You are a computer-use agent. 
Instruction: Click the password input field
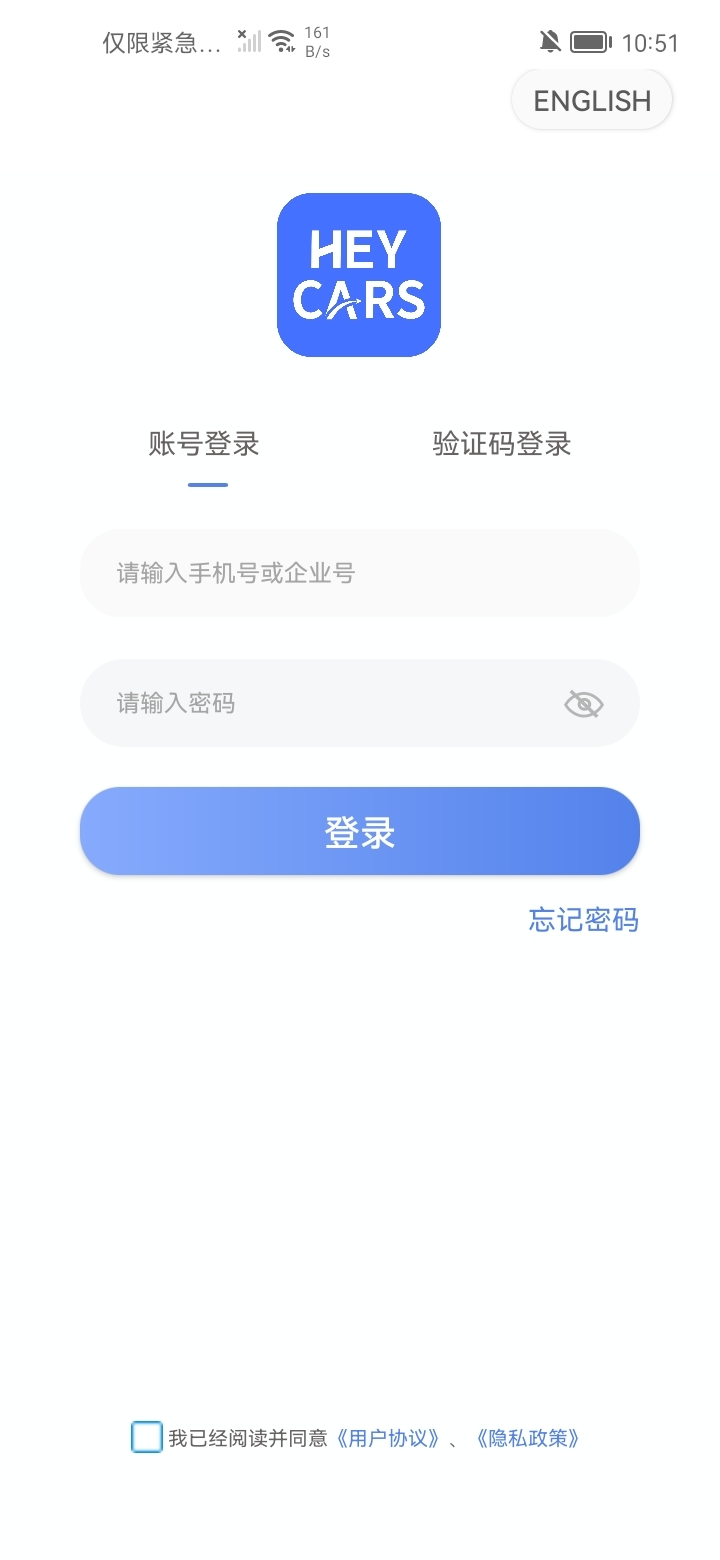330,703
